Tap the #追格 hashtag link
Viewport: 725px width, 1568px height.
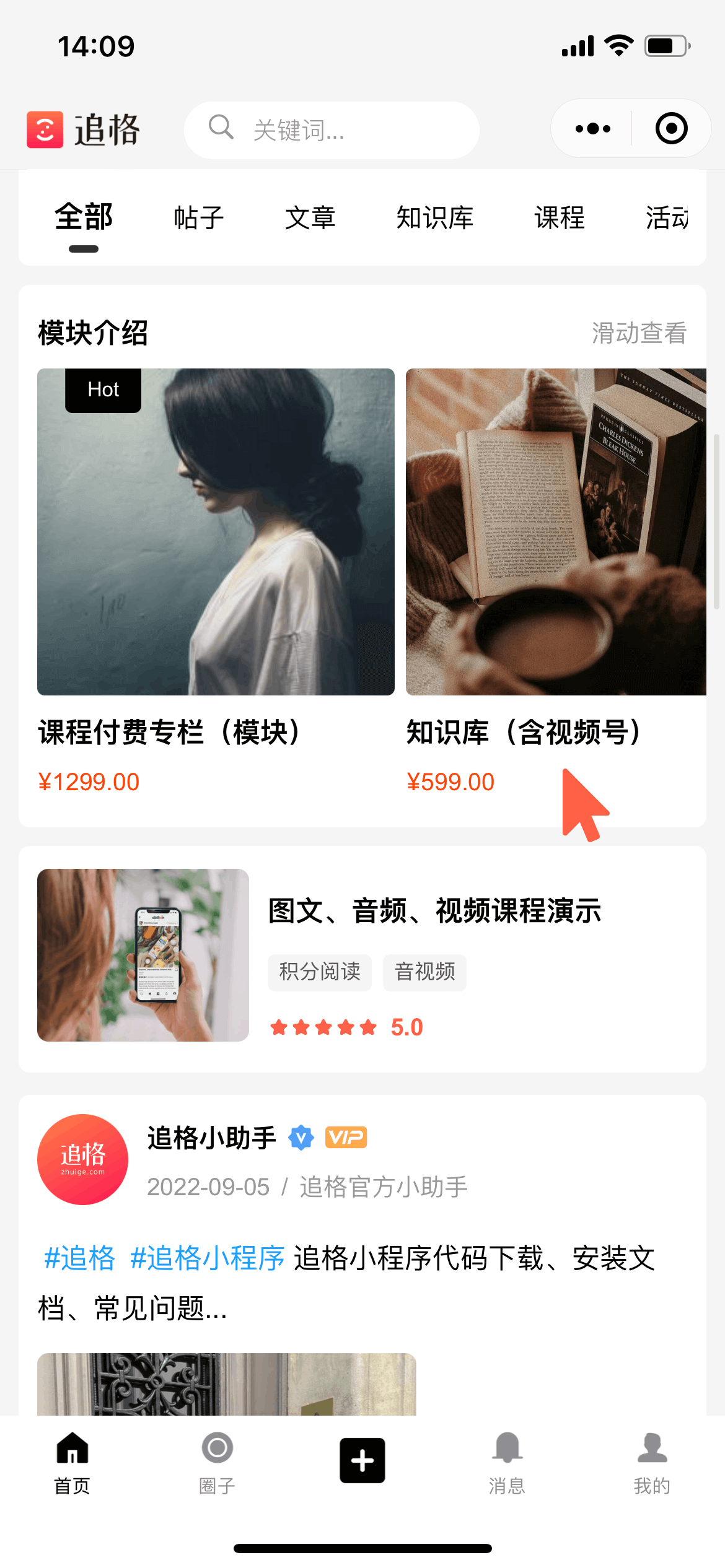(x=79, y=1258)
